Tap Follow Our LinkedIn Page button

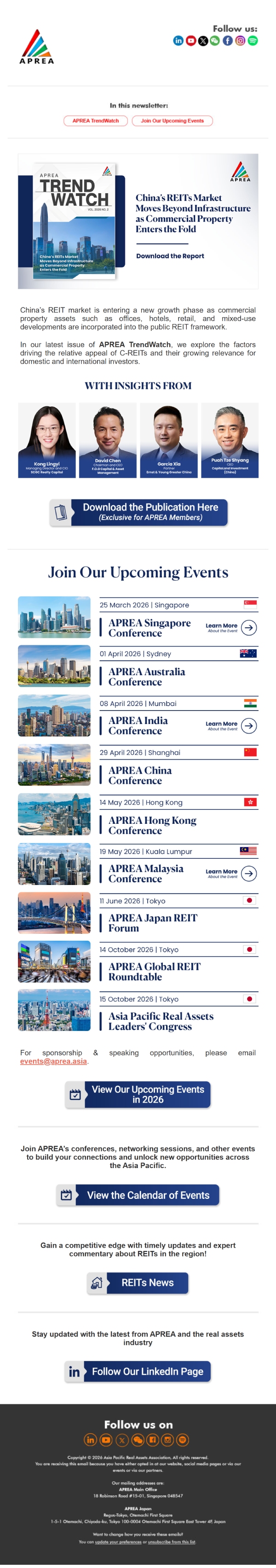138,1371
